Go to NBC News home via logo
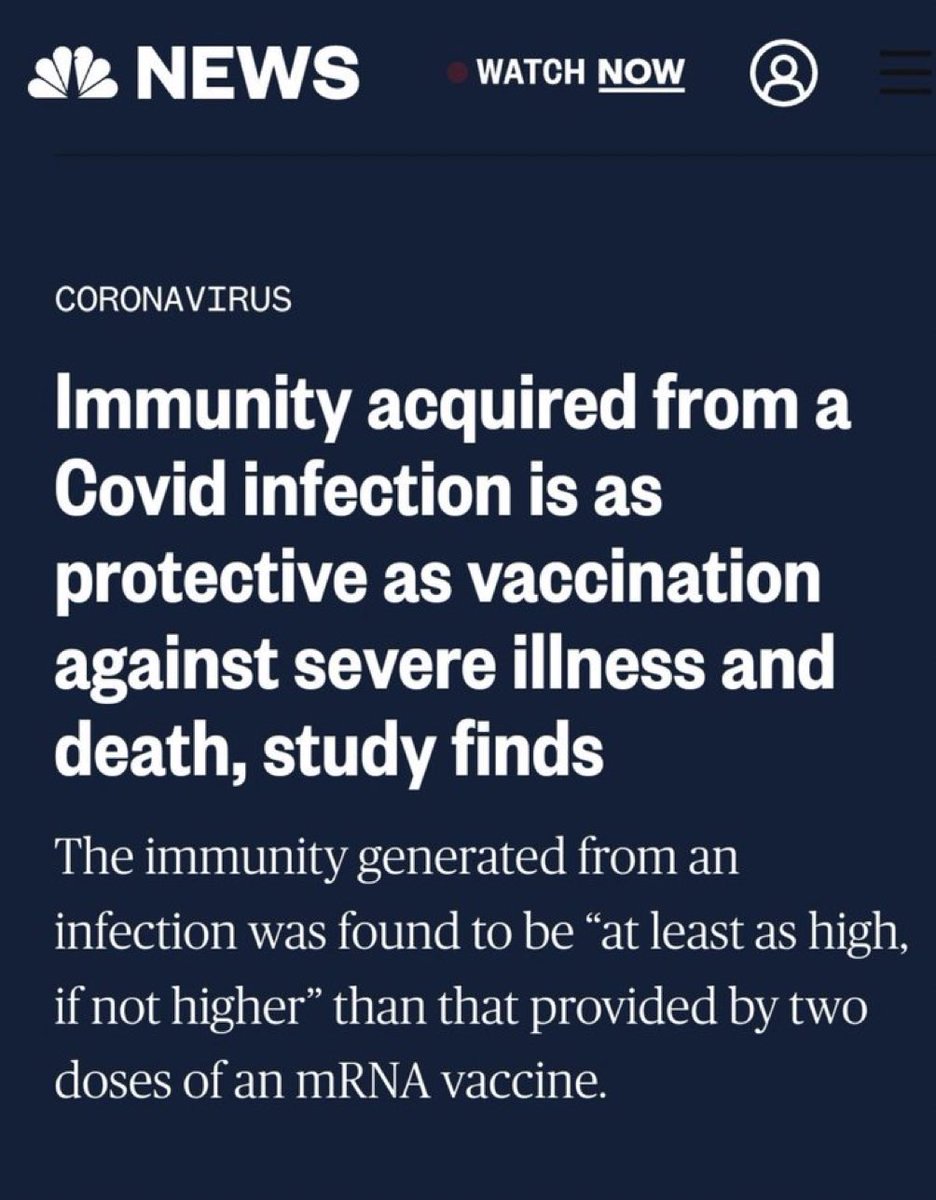Viewport: 936px width, 1200px height. pyautogui.click(x=192, y=72)
